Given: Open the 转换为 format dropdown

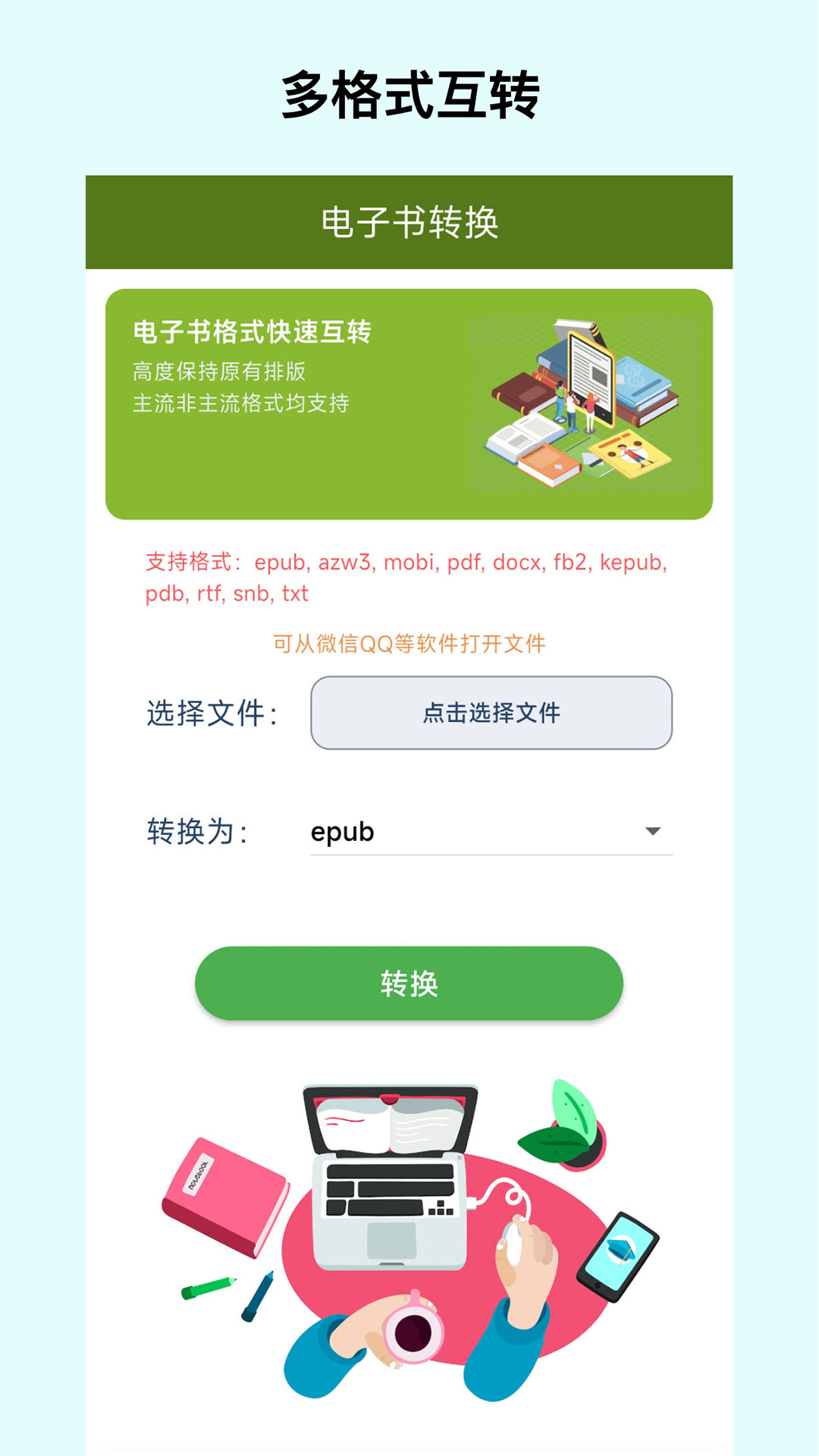Looking at the screenshot, I should pyautogui.click(x=489, y=830).
